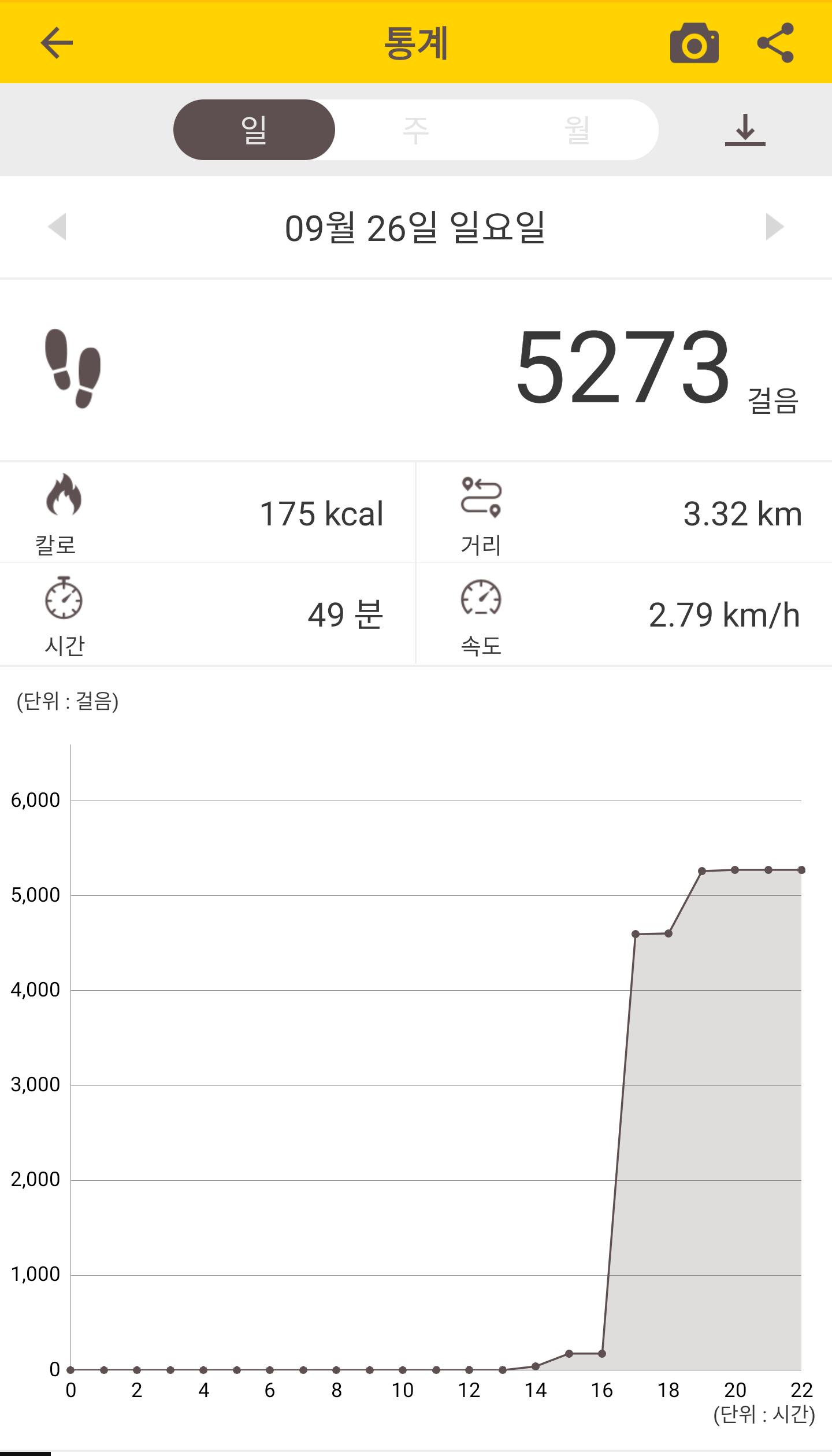
Task: Switch to the 월 monthly tab
Action: click(577, 129)
